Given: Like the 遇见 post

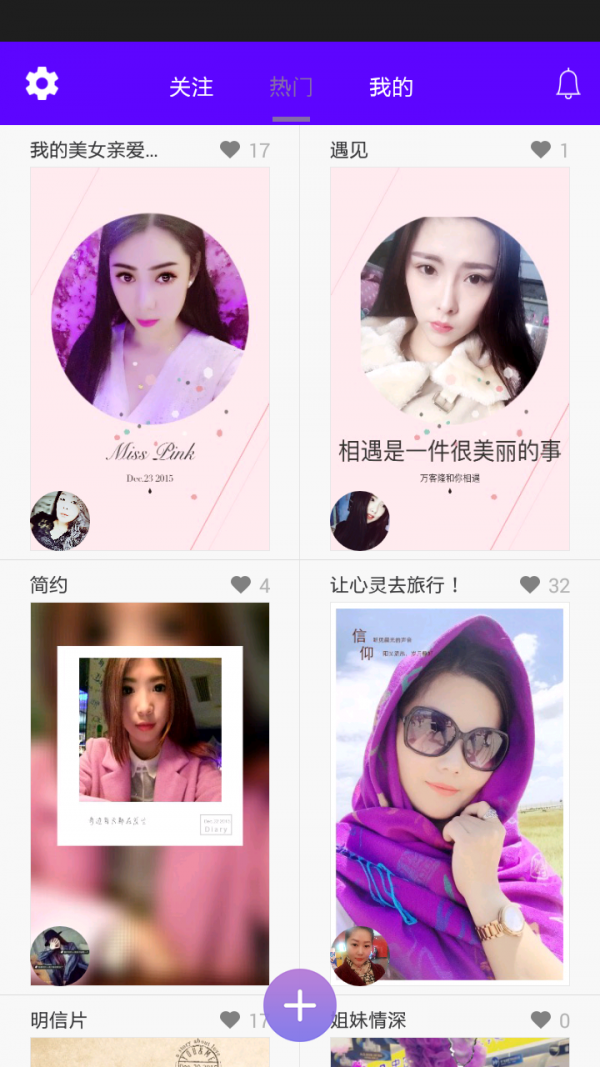Looking at the screenshot, I should (x=541, y=150).
